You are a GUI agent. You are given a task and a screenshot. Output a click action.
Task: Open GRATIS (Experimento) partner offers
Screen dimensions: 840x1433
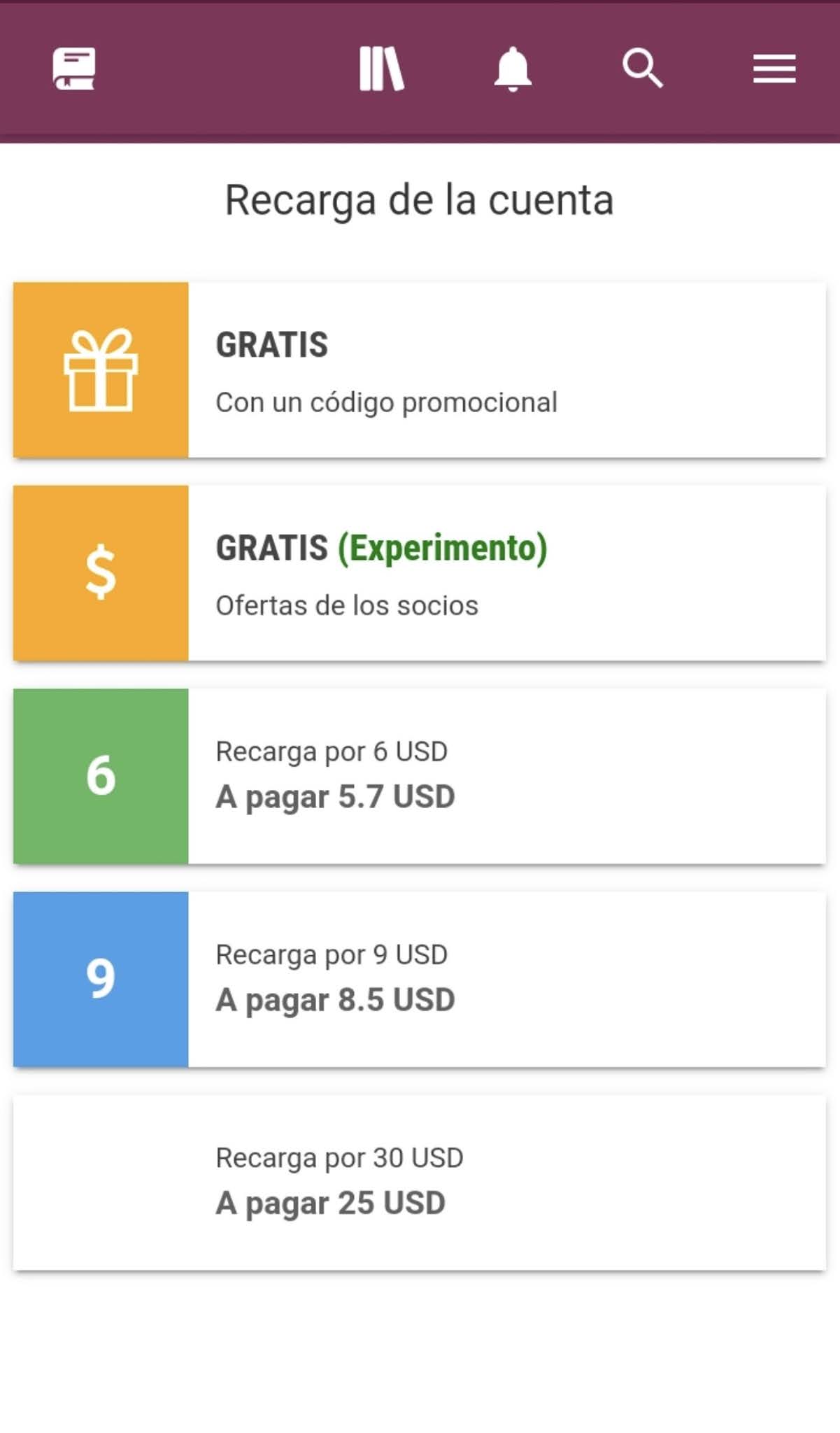click(x=420, y=573)
